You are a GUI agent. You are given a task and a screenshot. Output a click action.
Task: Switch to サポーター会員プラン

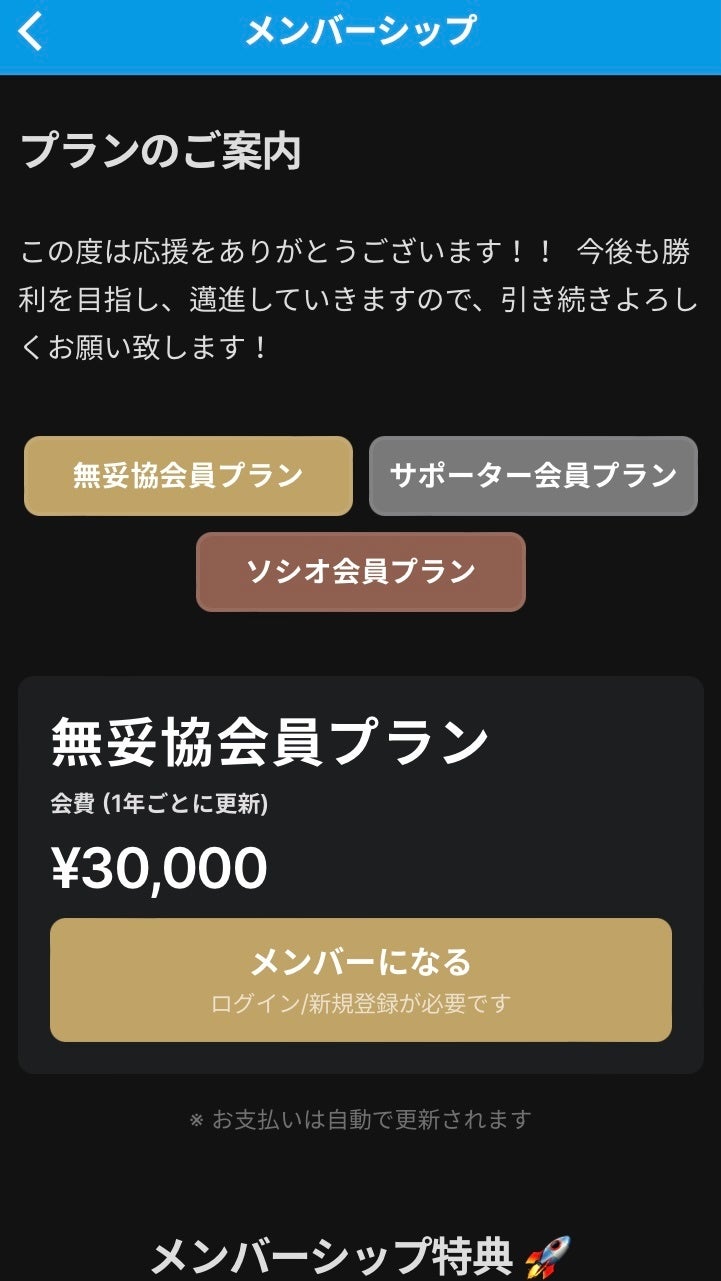(x=533, y=476)
